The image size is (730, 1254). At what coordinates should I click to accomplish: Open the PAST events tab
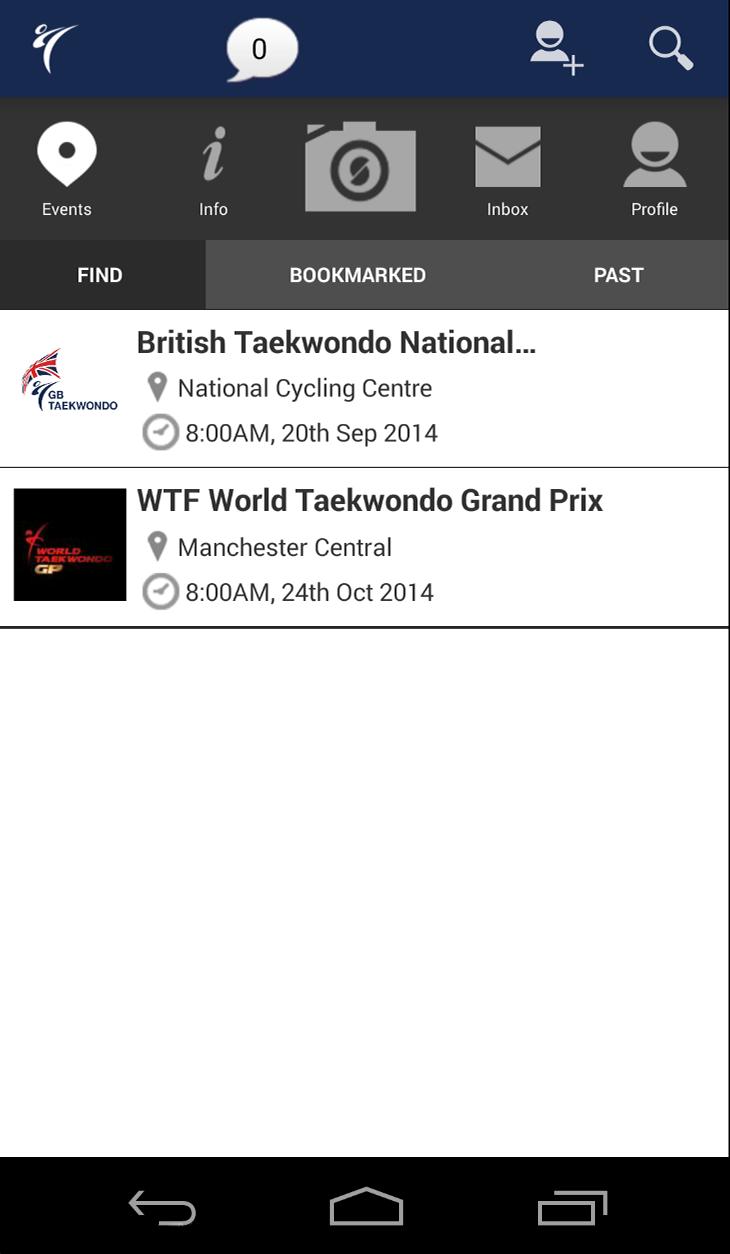coord(618,275)
